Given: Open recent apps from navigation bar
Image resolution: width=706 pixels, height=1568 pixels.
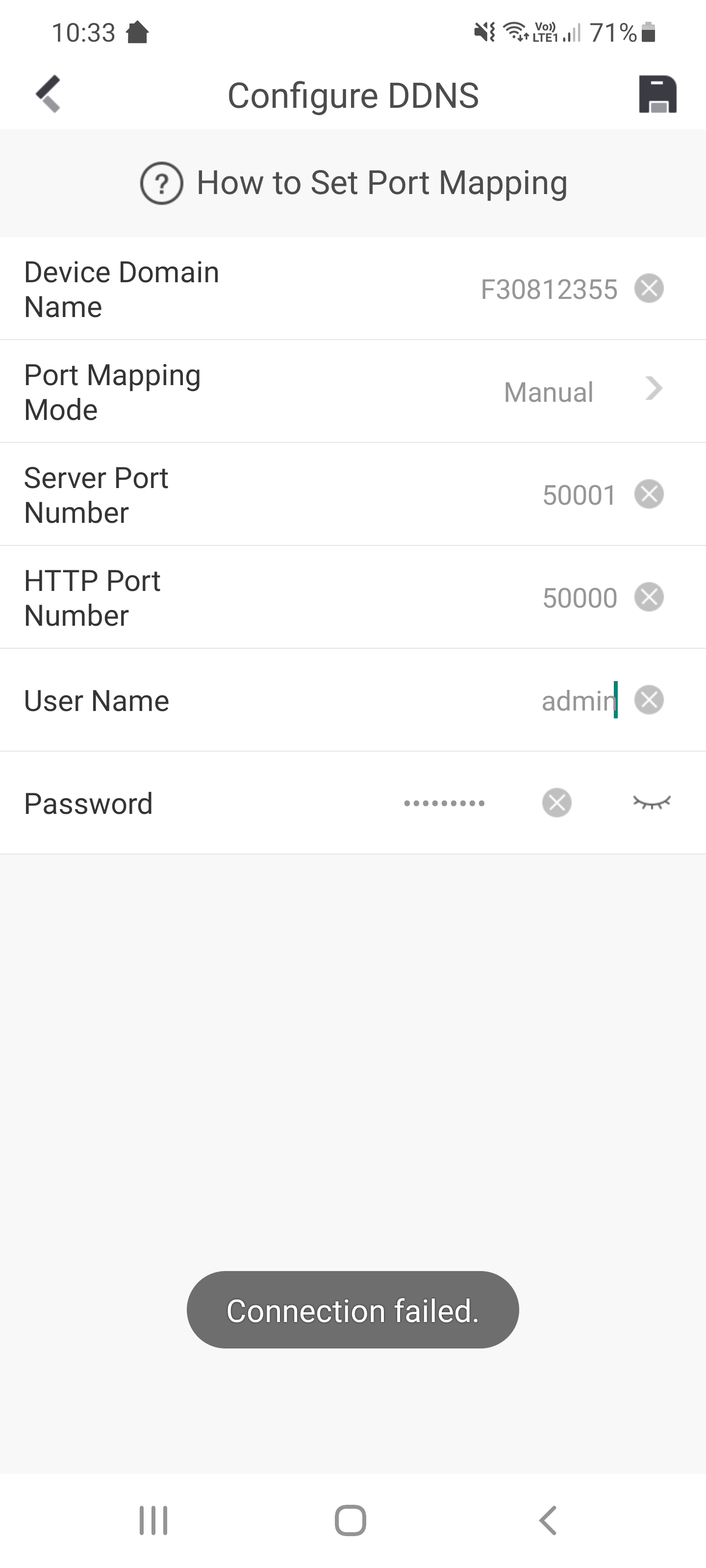Looking at the screenshot, I should [x=153, y=1520].
